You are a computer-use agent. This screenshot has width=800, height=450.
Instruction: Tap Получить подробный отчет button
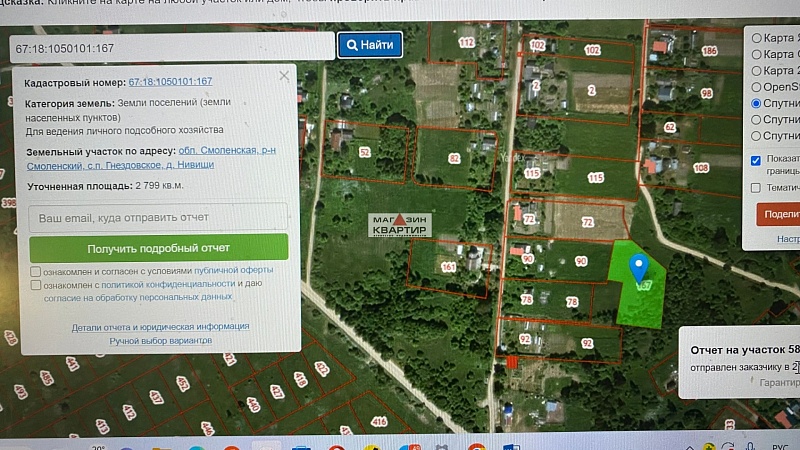pyautogui.click(x=158, y=247)
